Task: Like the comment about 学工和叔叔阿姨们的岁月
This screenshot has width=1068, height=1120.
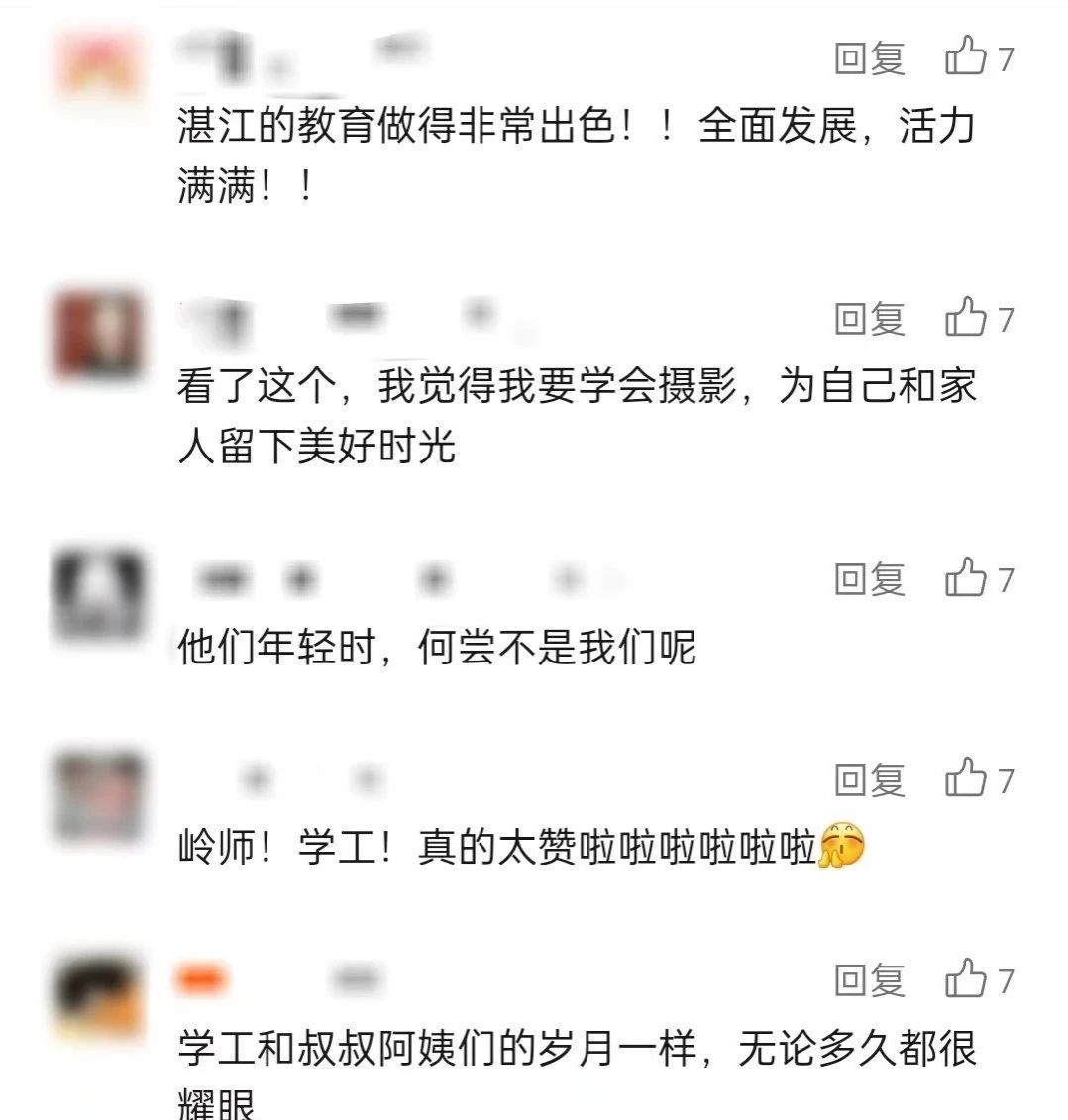Action: coord(966,979)
